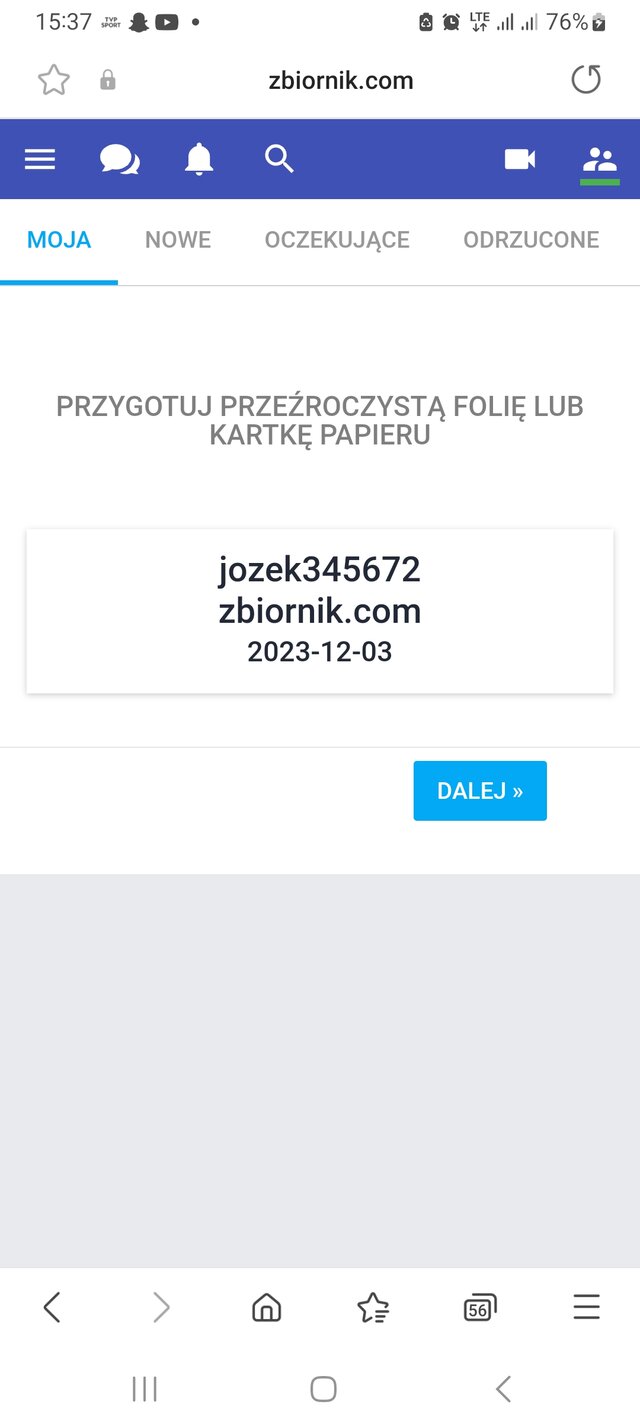The image size is (640, 1427).
Task: Bookmark the page with the star icon
Action: tap(54, 80)
